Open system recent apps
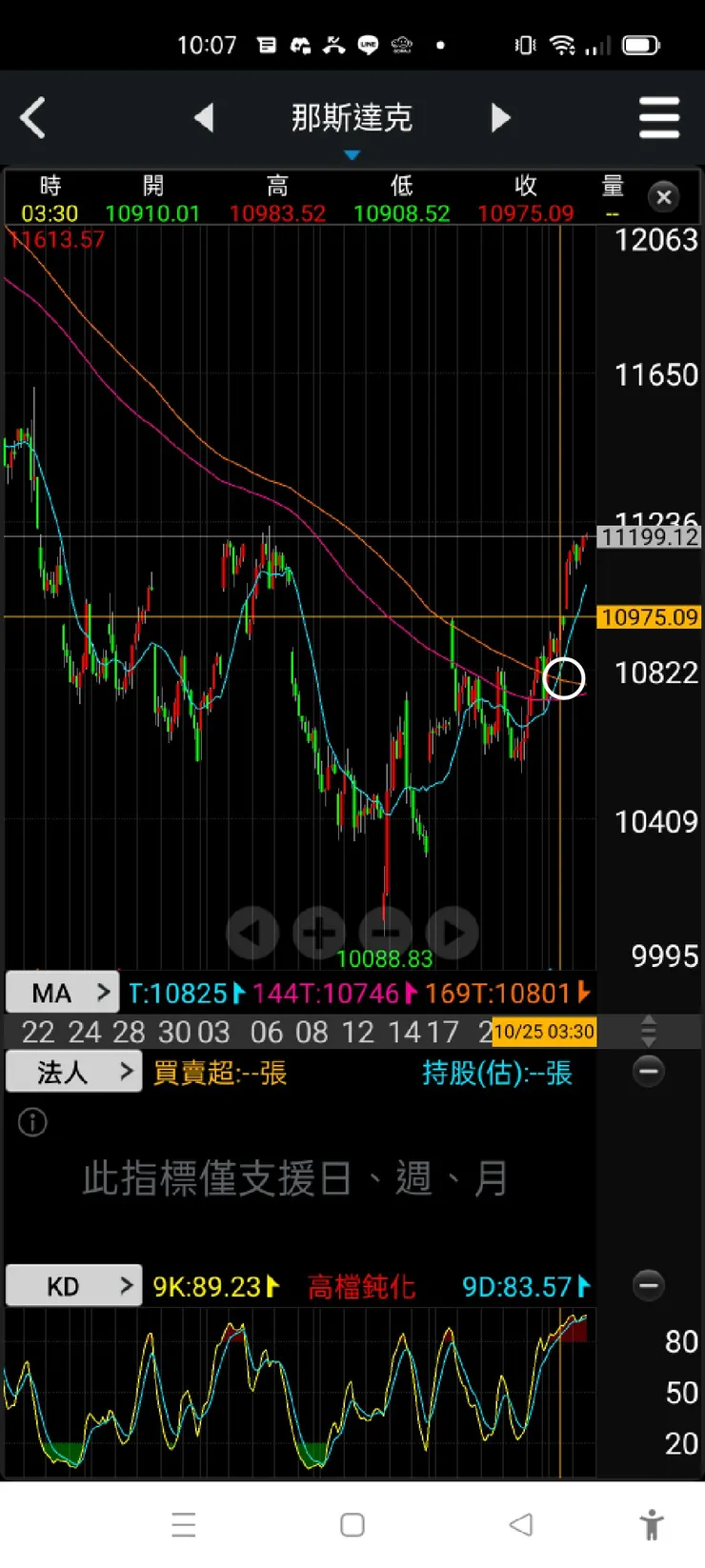The image size is (705, 1568). tap(184, 1524)
